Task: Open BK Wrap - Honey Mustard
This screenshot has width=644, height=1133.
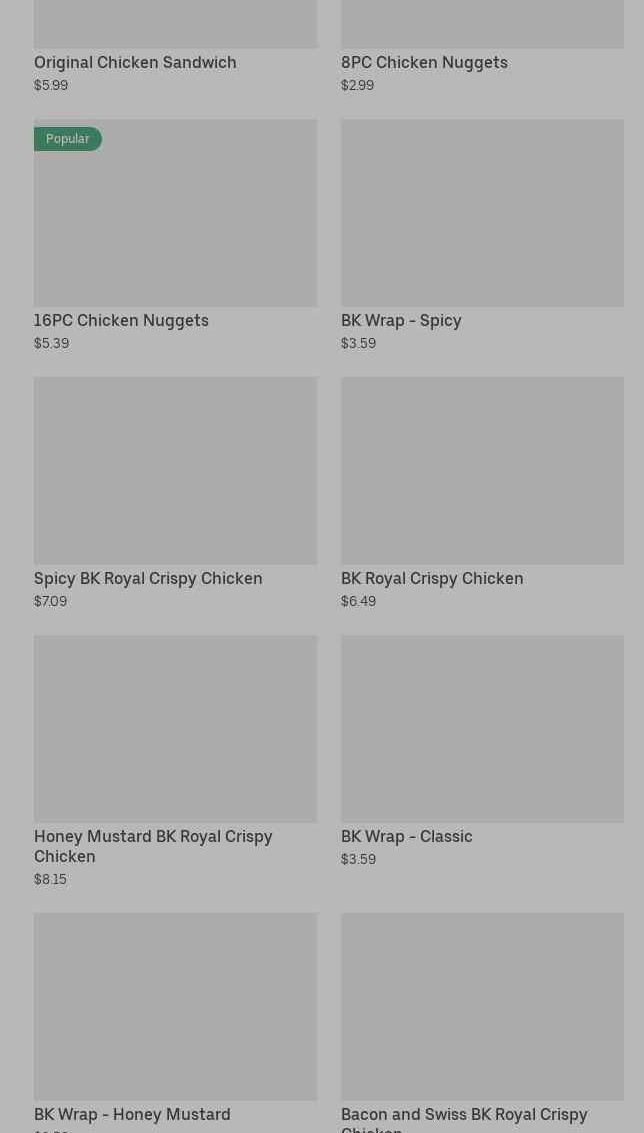Action: click(175, 1022)
